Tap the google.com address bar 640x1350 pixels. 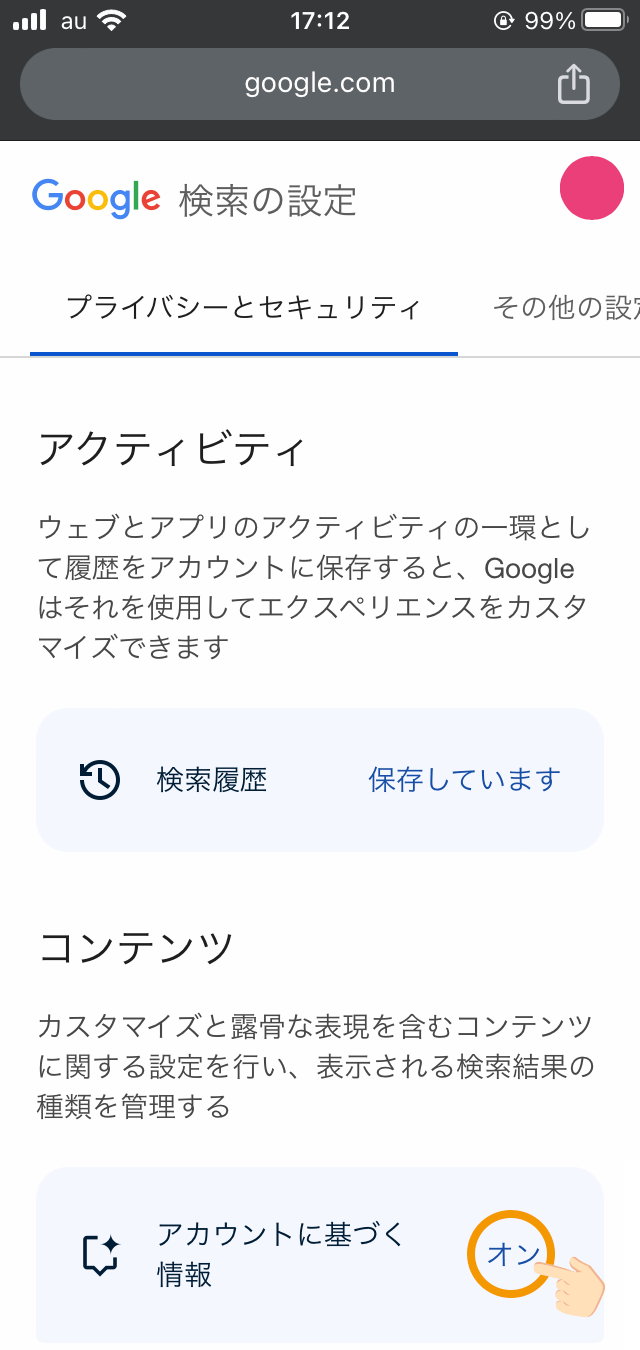(x=320, y=84)
